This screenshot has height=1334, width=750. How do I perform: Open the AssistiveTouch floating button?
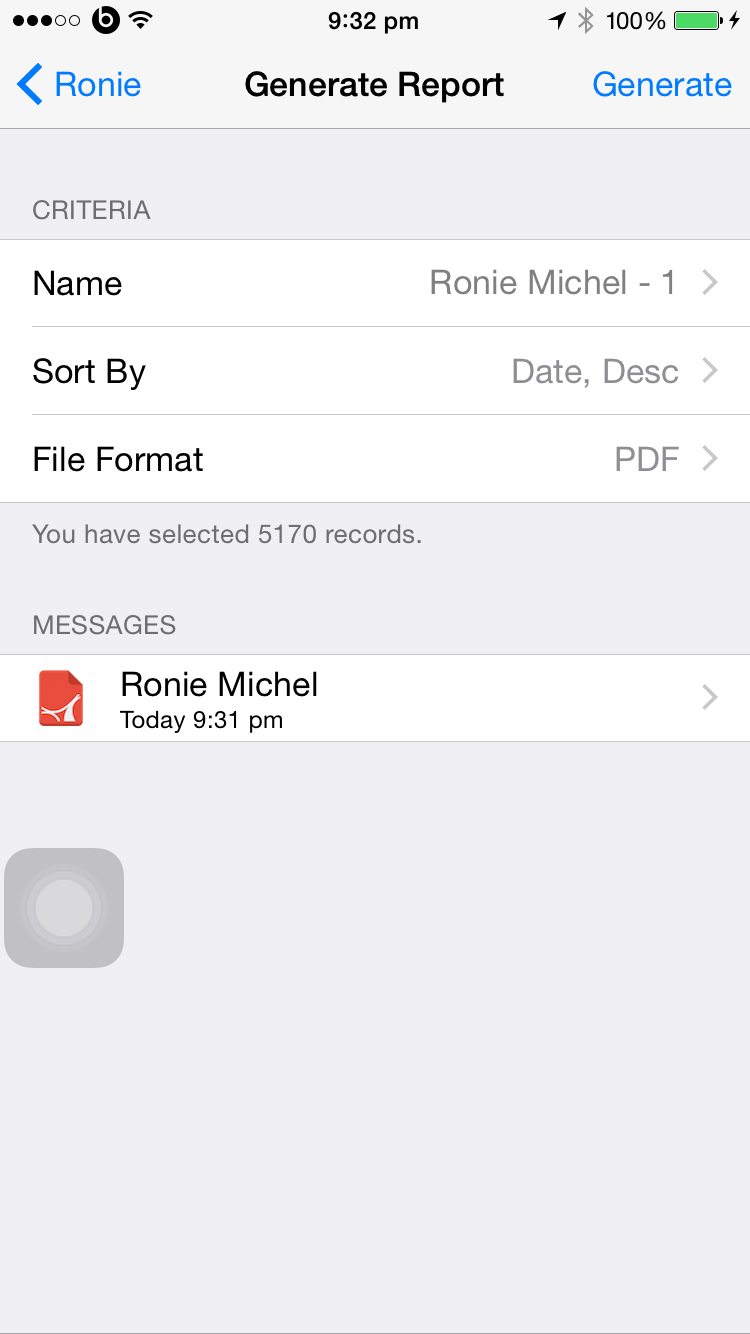[x=64, y=908]
